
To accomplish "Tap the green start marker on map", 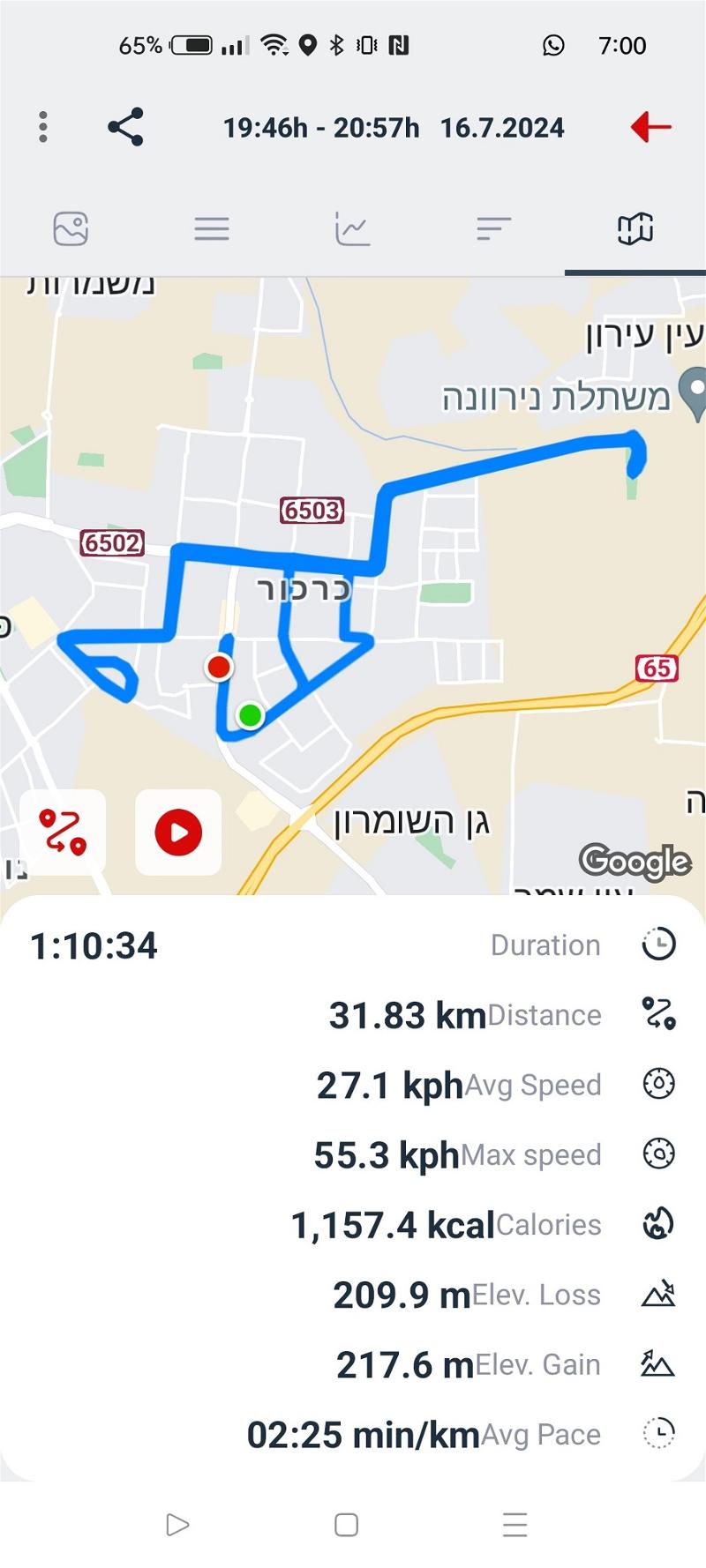I will click(250, 715).
